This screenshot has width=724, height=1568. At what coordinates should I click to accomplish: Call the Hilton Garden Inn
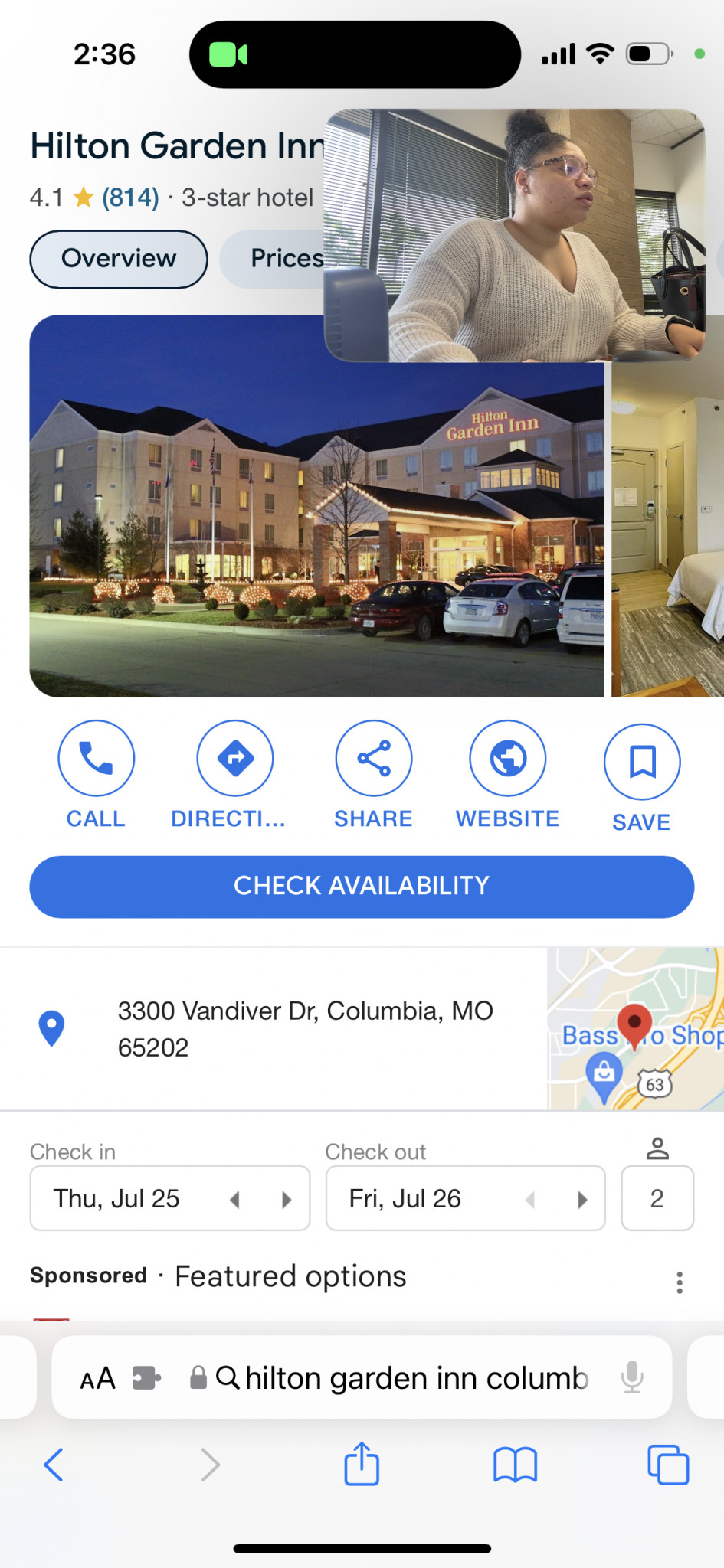pyautogui.click(x=96, y=773)
